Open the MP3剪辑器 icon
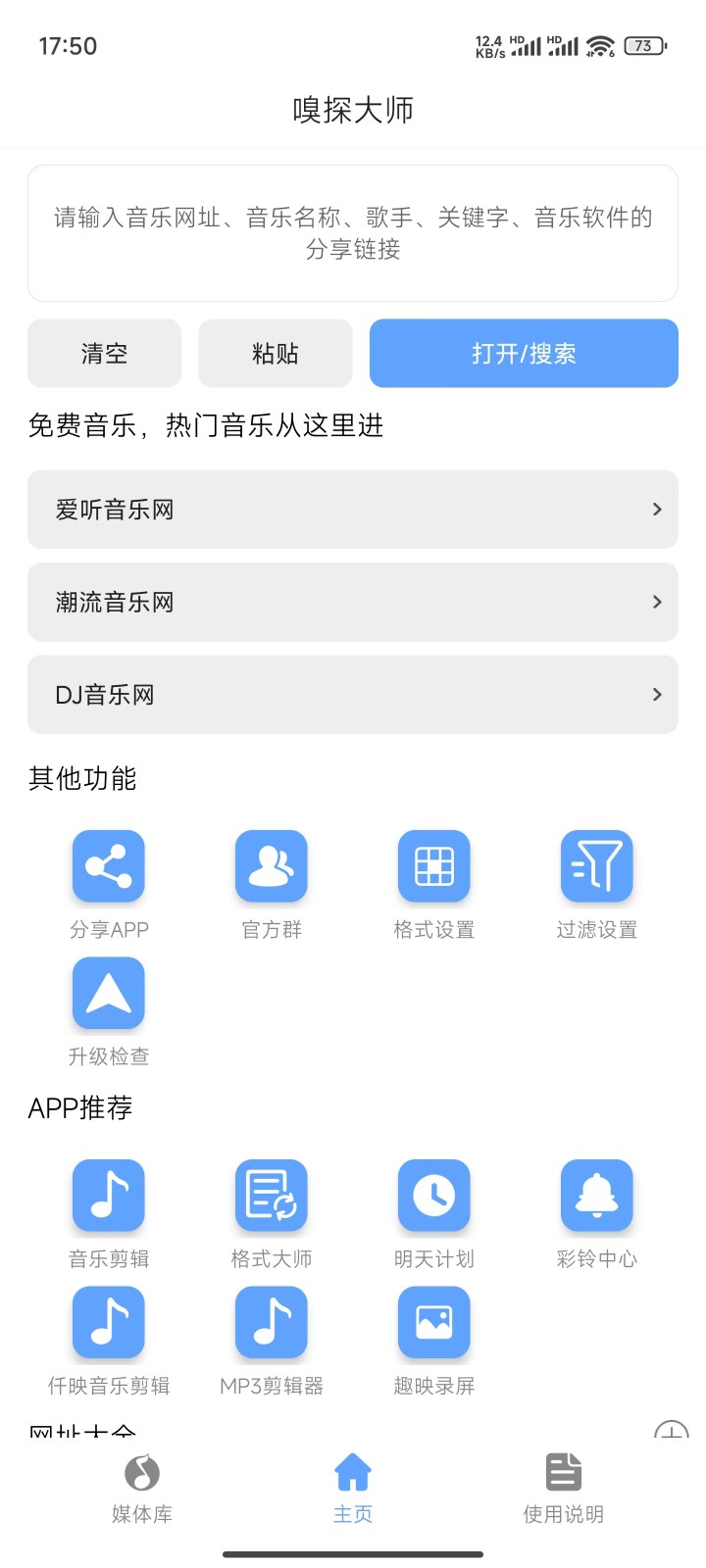 [x=271, y=1323]
